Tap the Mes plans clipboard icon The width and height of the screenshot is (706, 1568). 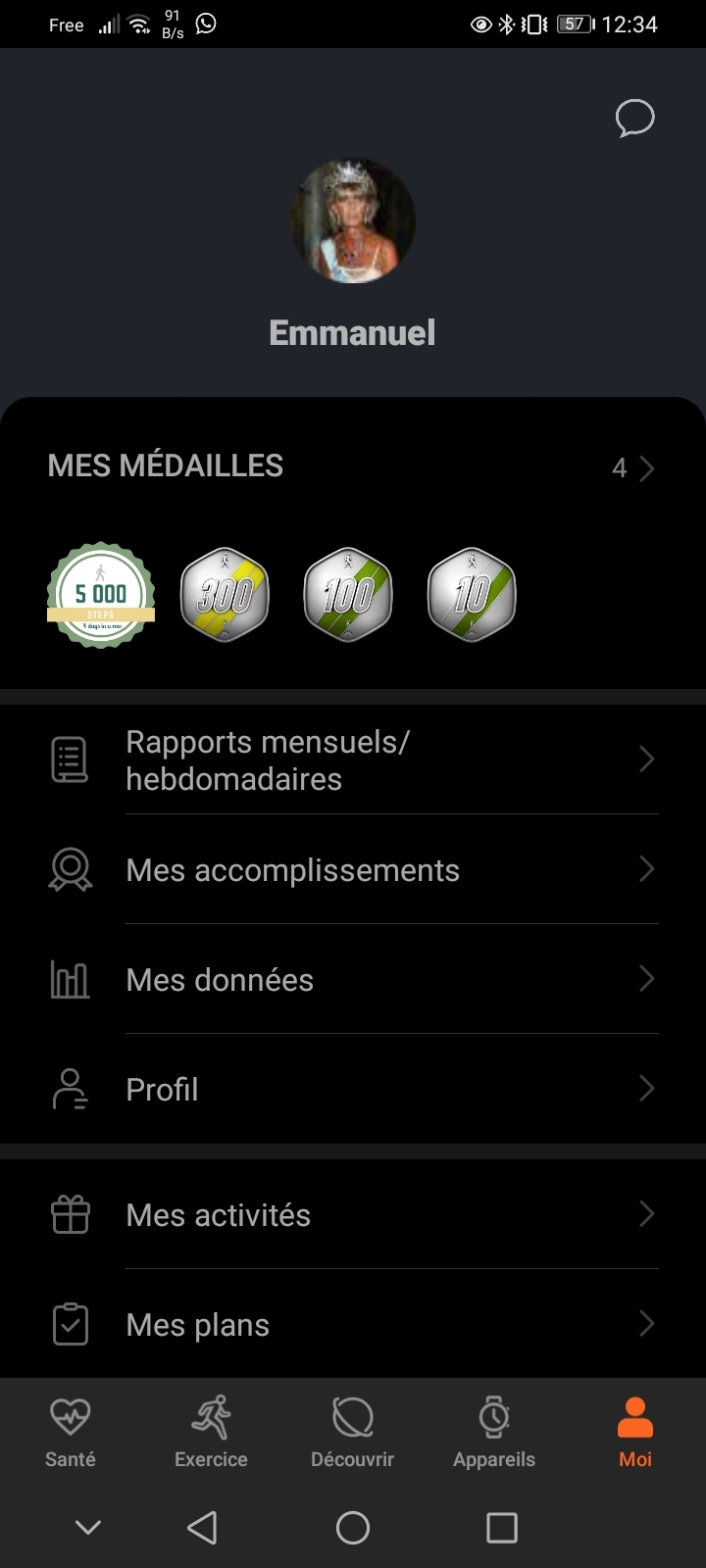pos(69,1324)
